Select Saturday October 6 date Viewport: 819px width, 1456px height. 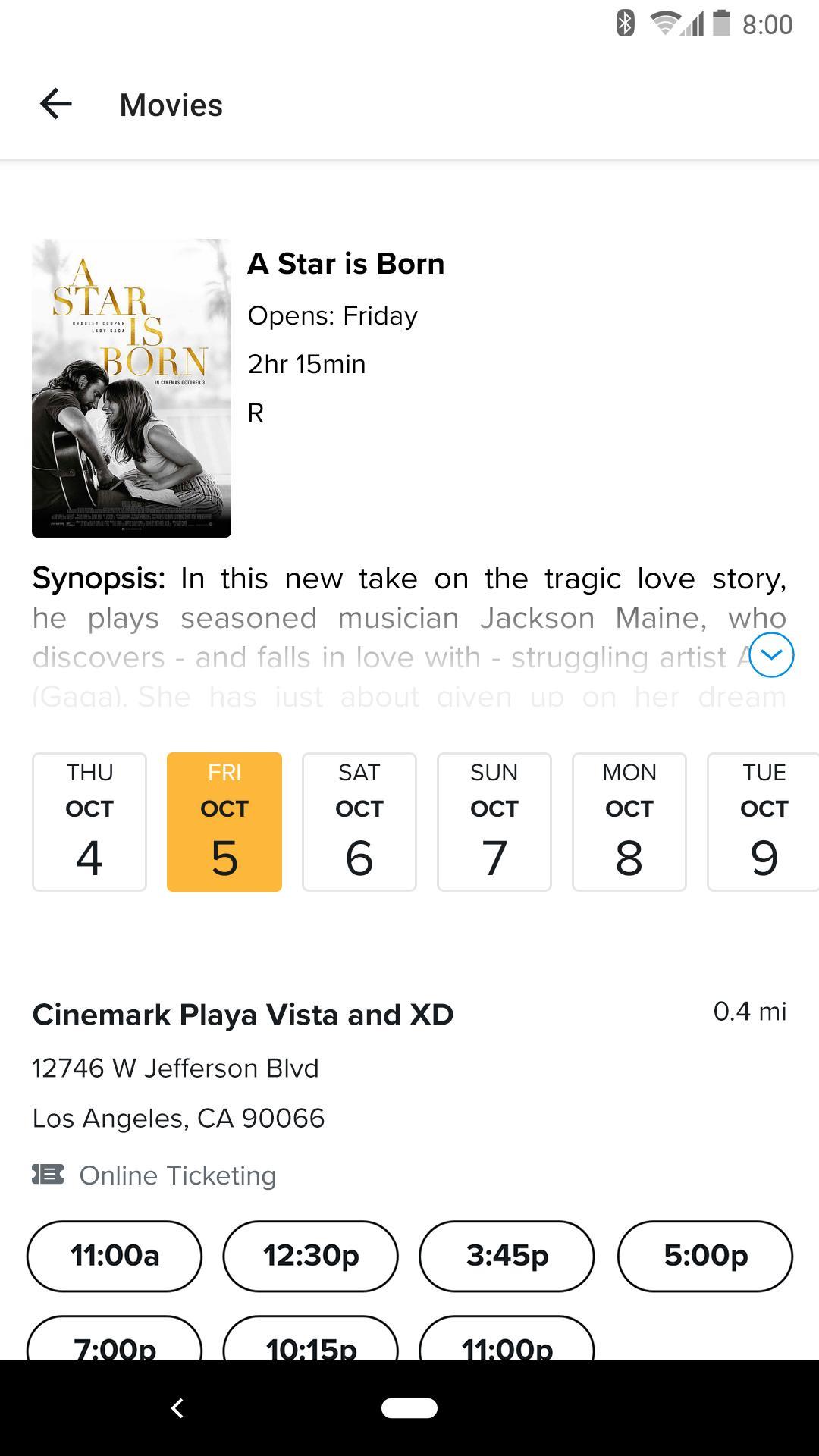click(x=359, y=821)
